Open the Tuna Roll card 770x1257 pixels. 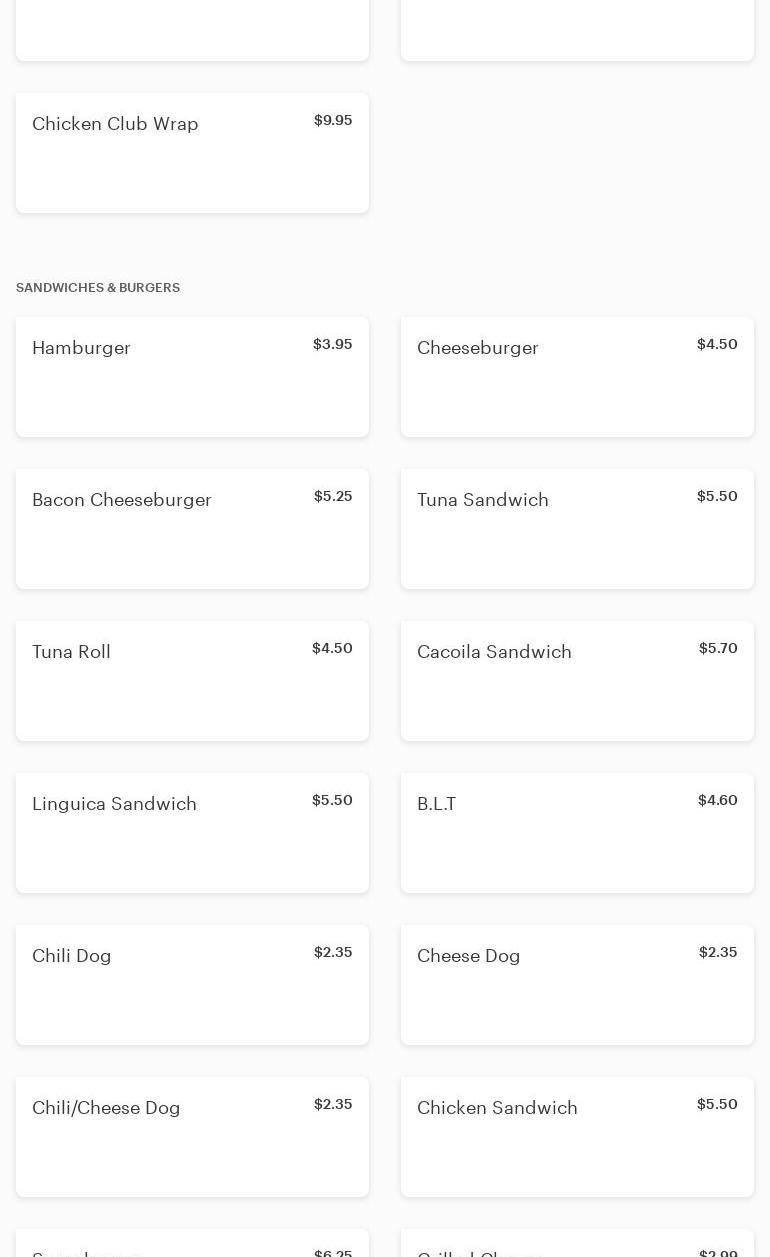tap(192, 681)
